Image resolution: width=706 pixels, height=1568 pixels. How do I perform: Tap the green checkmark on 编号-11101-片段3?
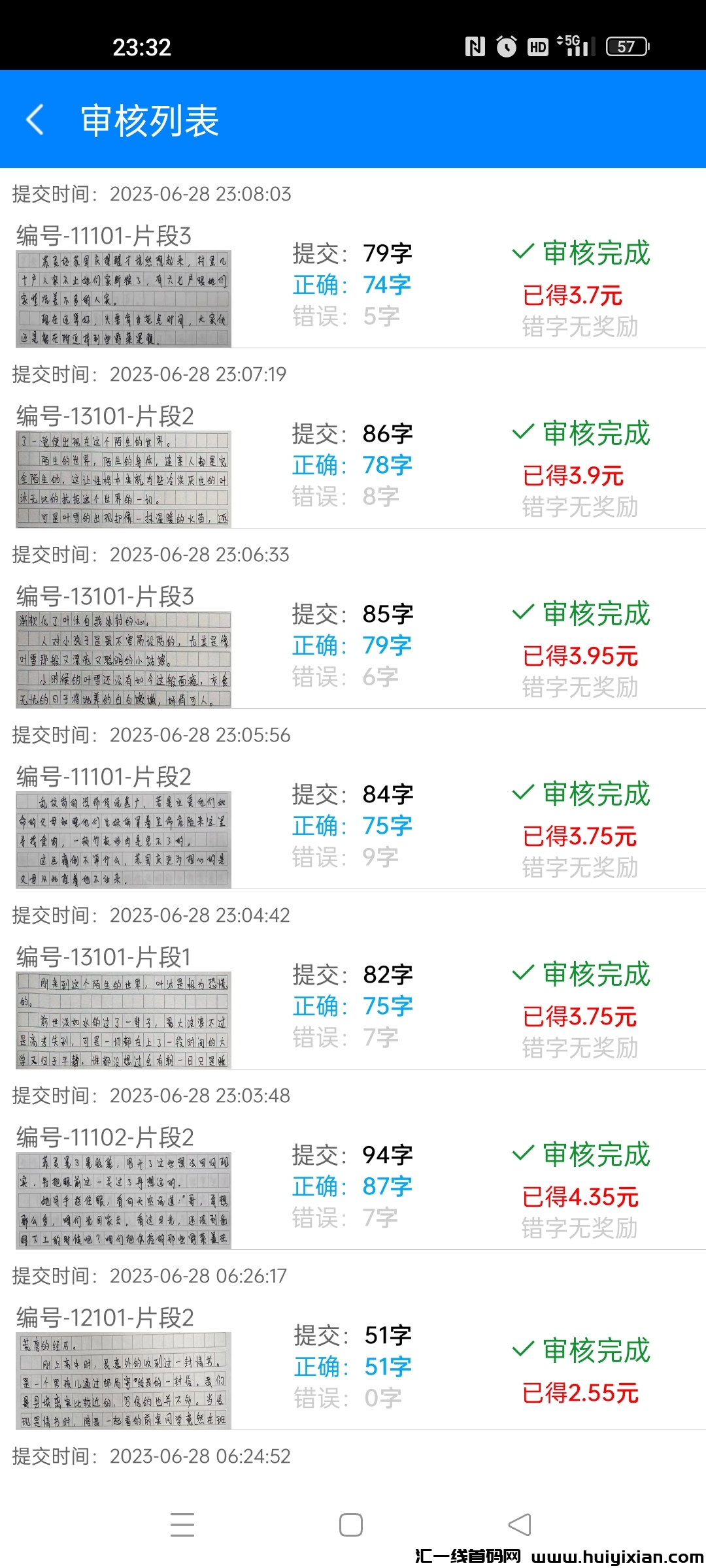(523, 254)
